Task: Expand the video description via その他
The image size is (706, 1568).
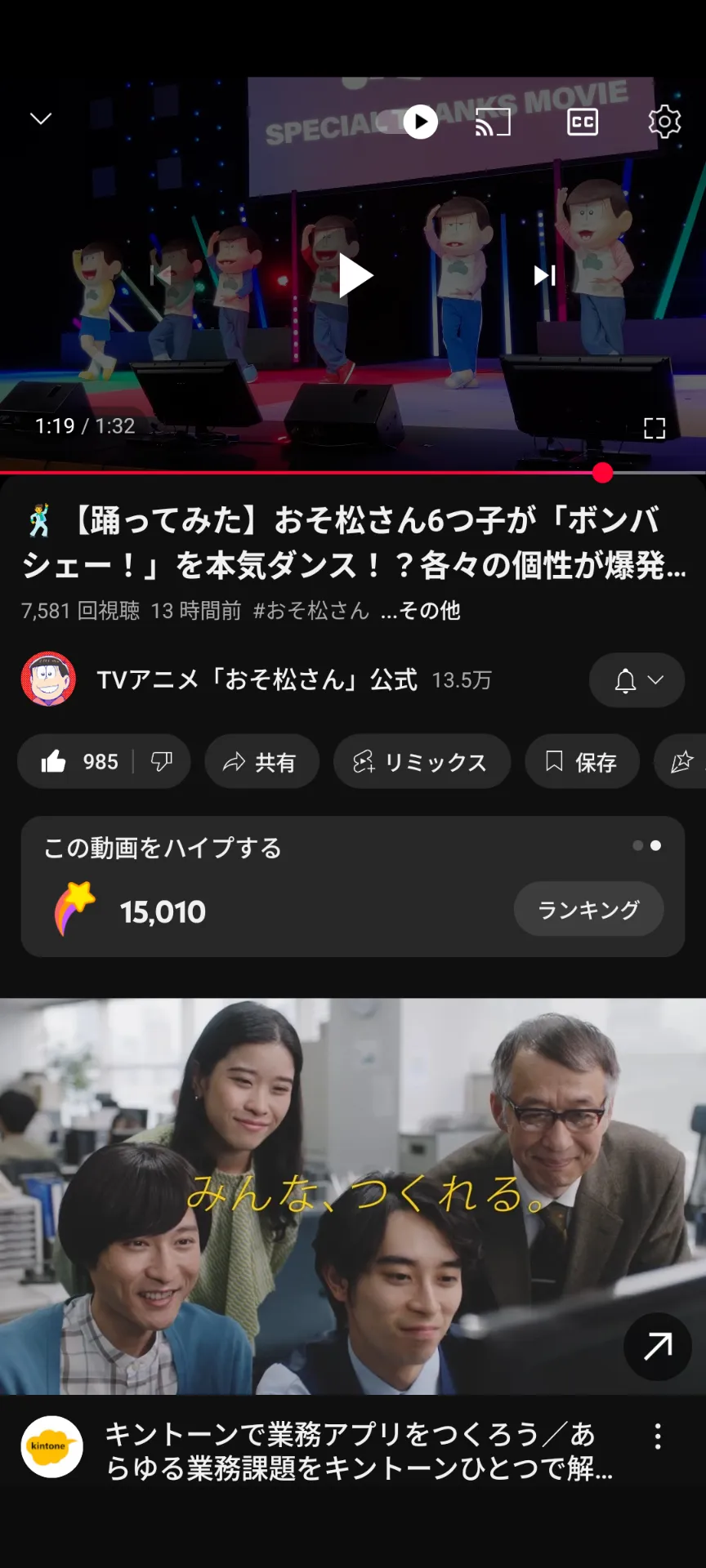Action: [x=422, y=611]
